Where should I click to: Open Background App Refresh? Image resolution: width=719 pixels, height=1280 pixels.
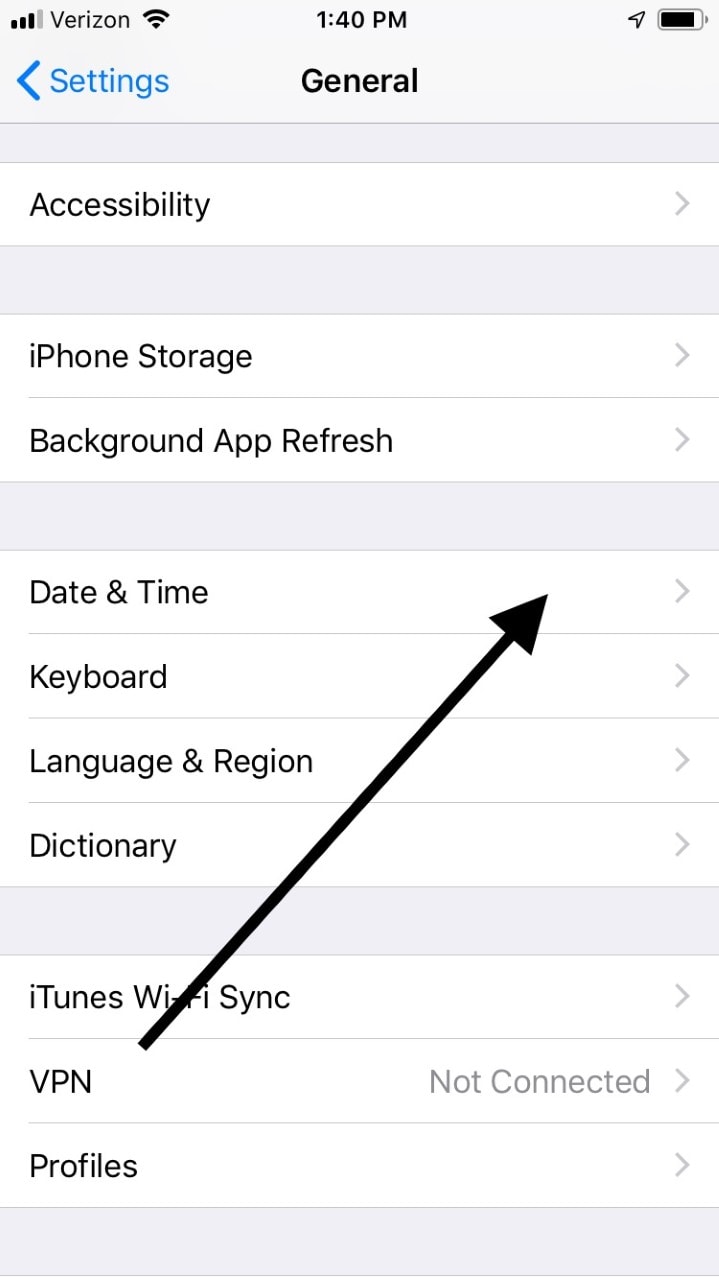tap(359, 441)
